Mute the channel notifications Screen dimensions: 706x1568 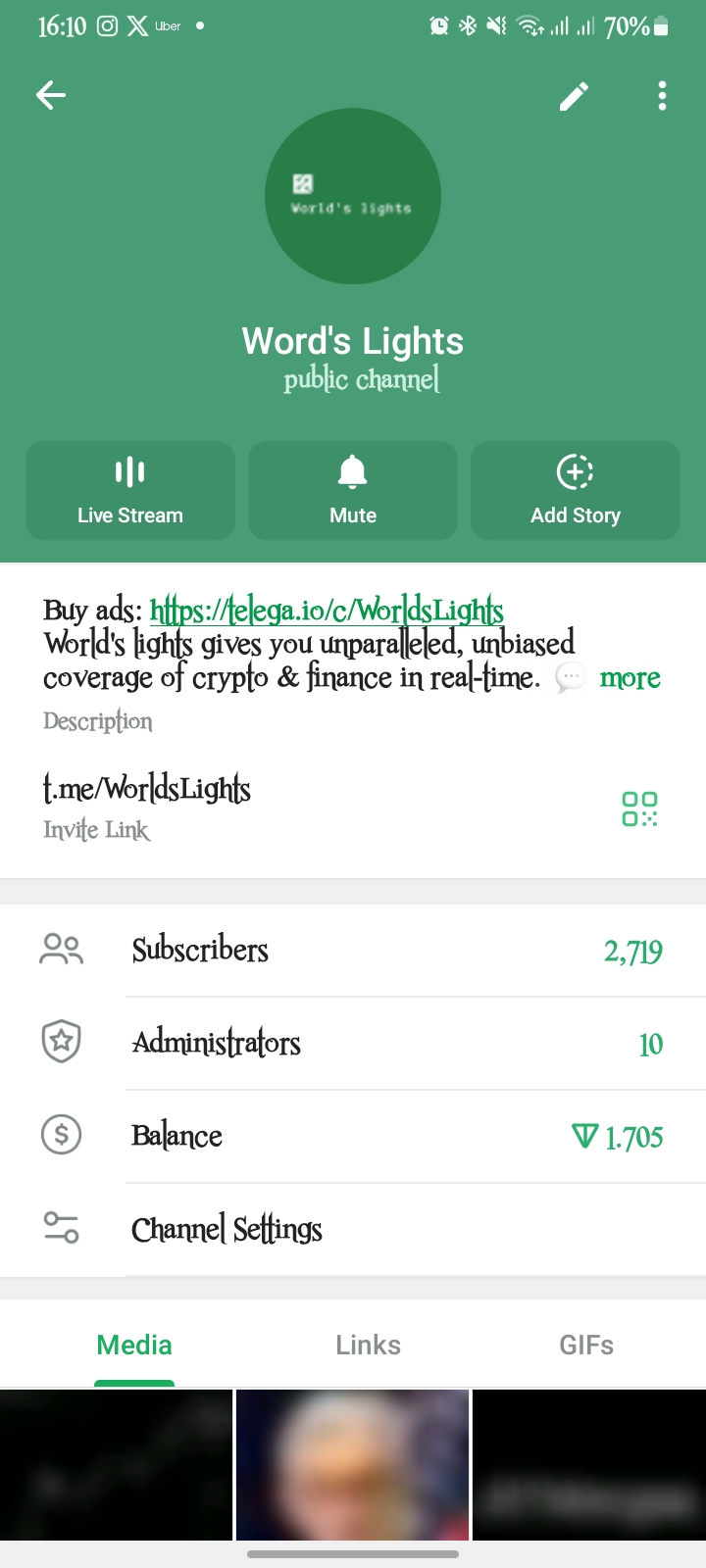pos(353,490)
